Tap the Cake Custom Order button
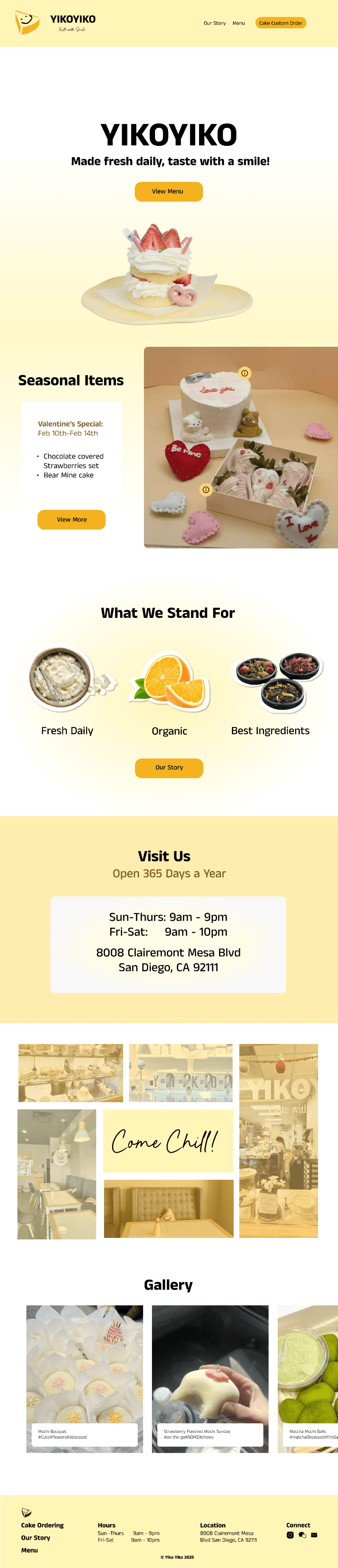This screenshot has width=338, height=1568. 281,23
